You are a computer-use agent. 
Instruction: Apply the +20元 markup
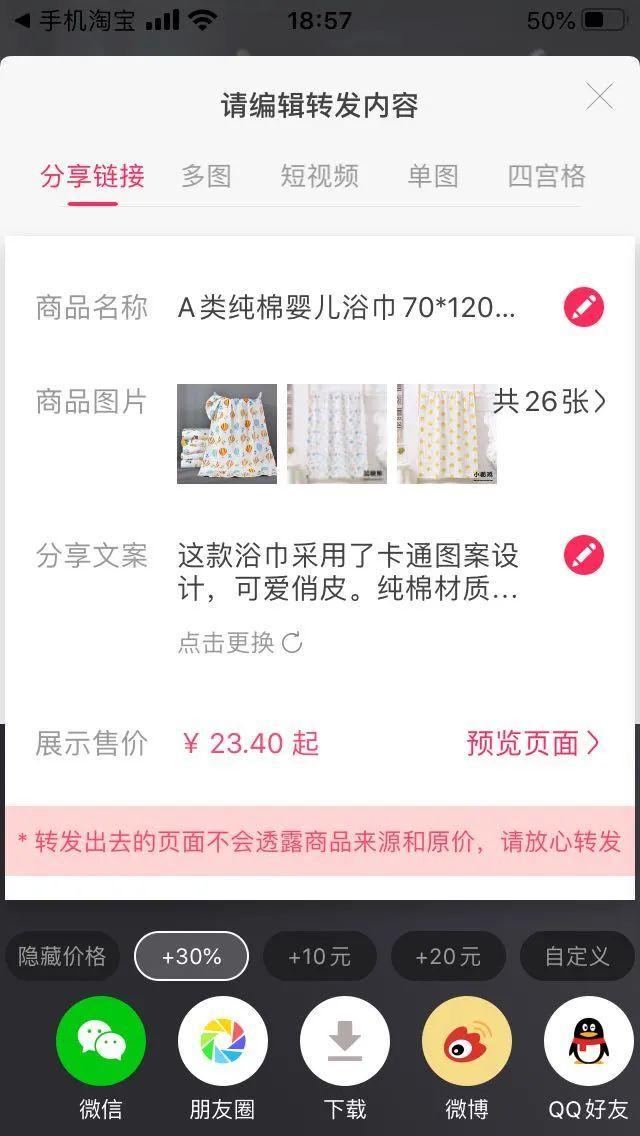(x=448, y=956)
